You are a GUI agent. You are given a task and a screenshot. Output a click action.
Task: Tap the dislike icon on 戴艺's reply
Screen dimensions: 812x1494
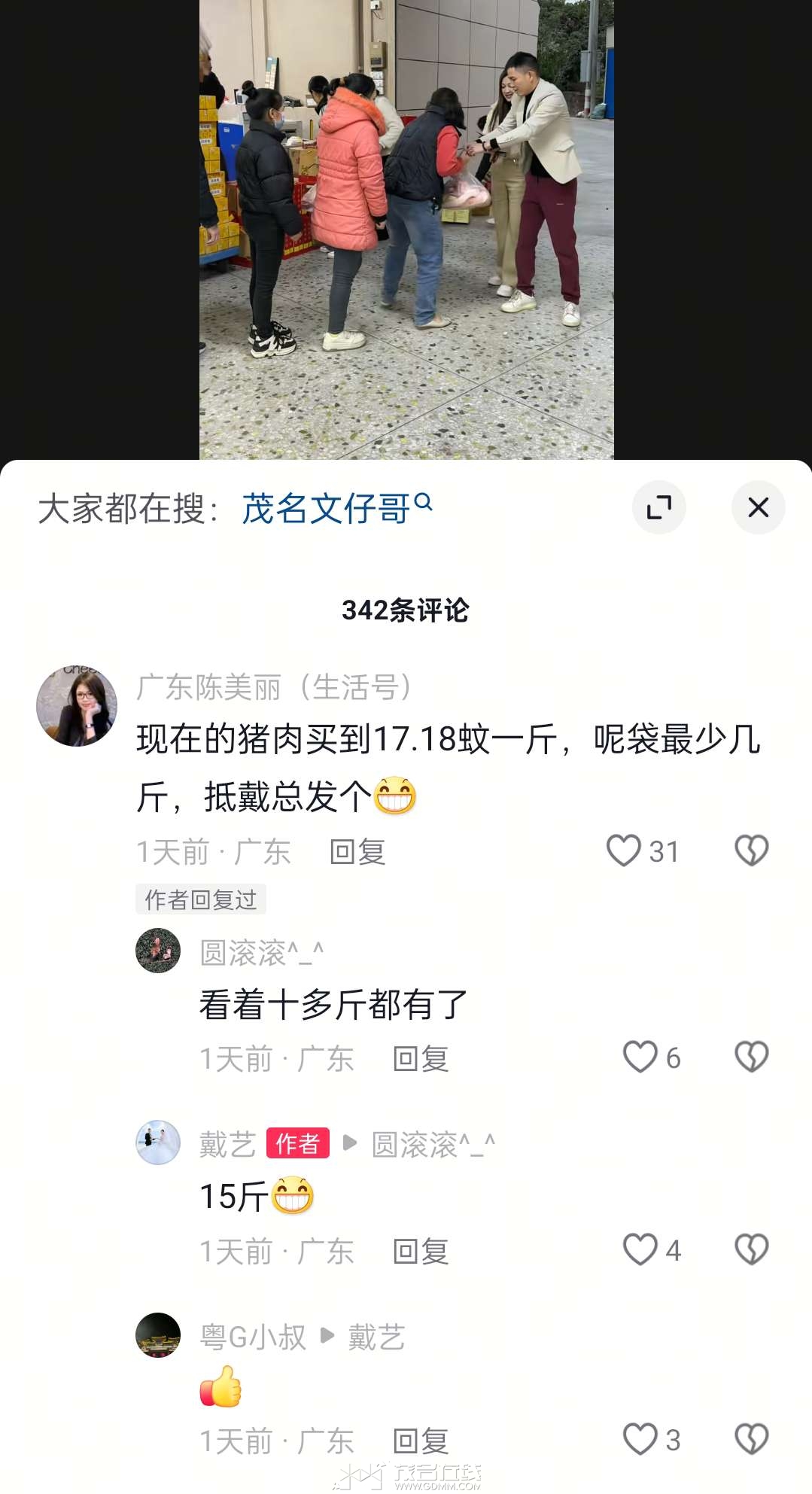click(x=750, y=1249)
